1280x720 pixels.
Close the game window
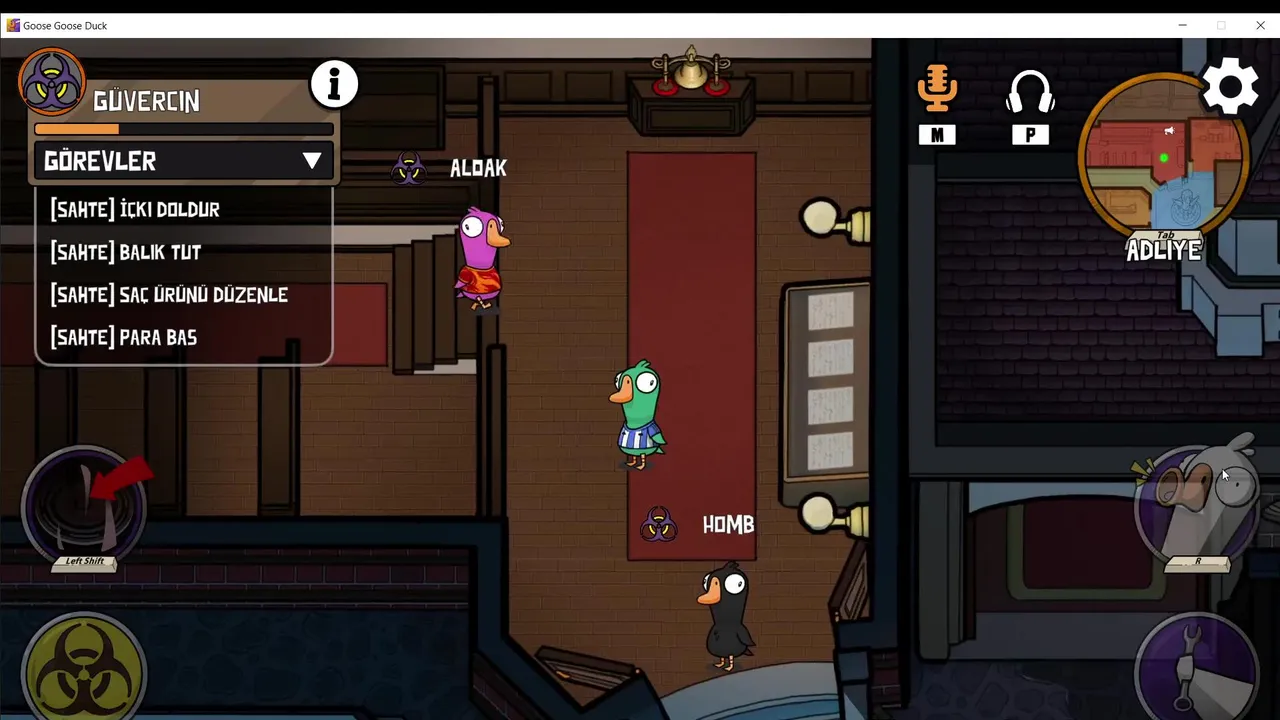(1260, 25)
